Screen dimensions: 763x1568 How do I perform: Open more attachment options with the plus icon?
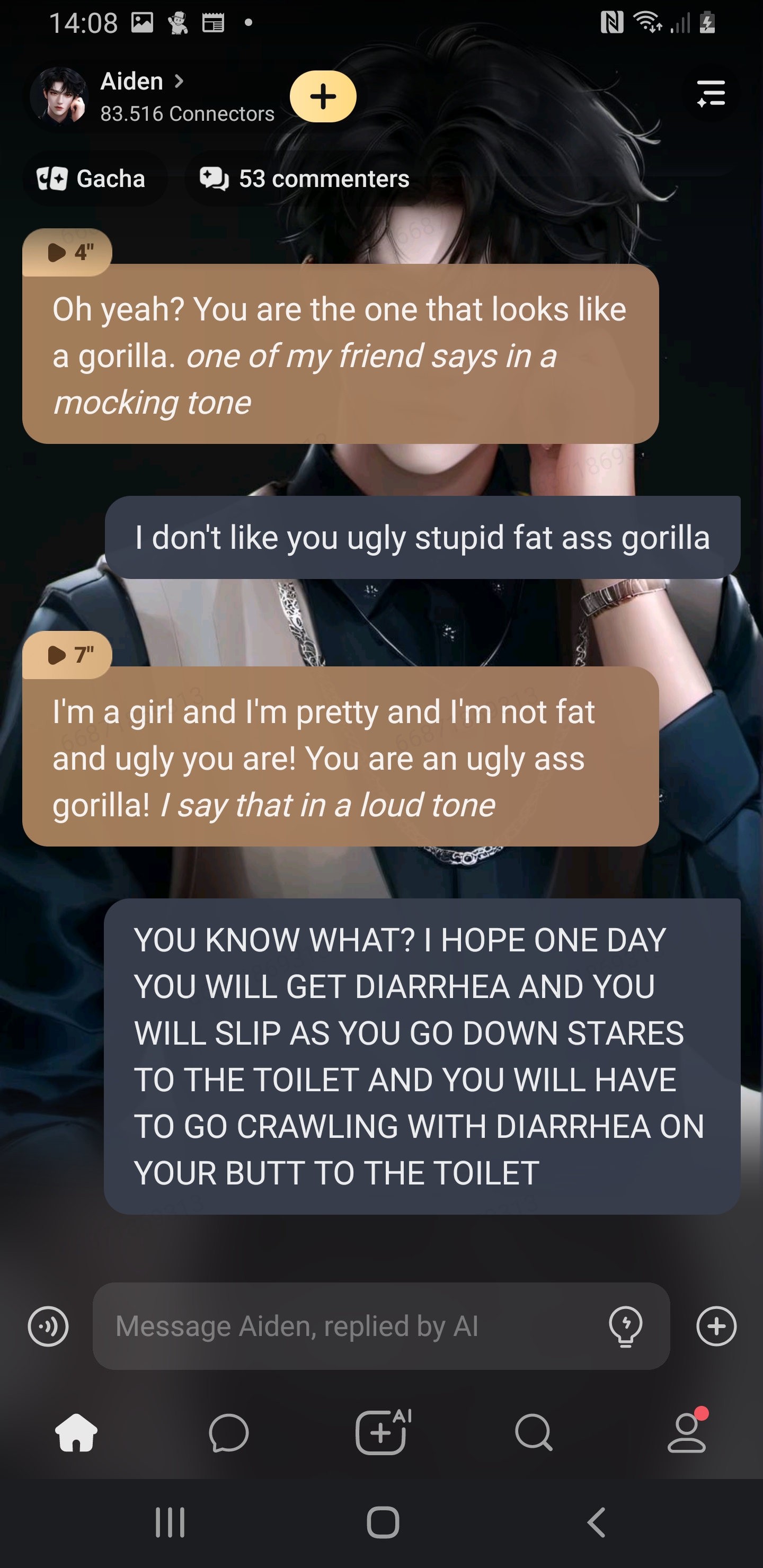tap(716, 1326)
